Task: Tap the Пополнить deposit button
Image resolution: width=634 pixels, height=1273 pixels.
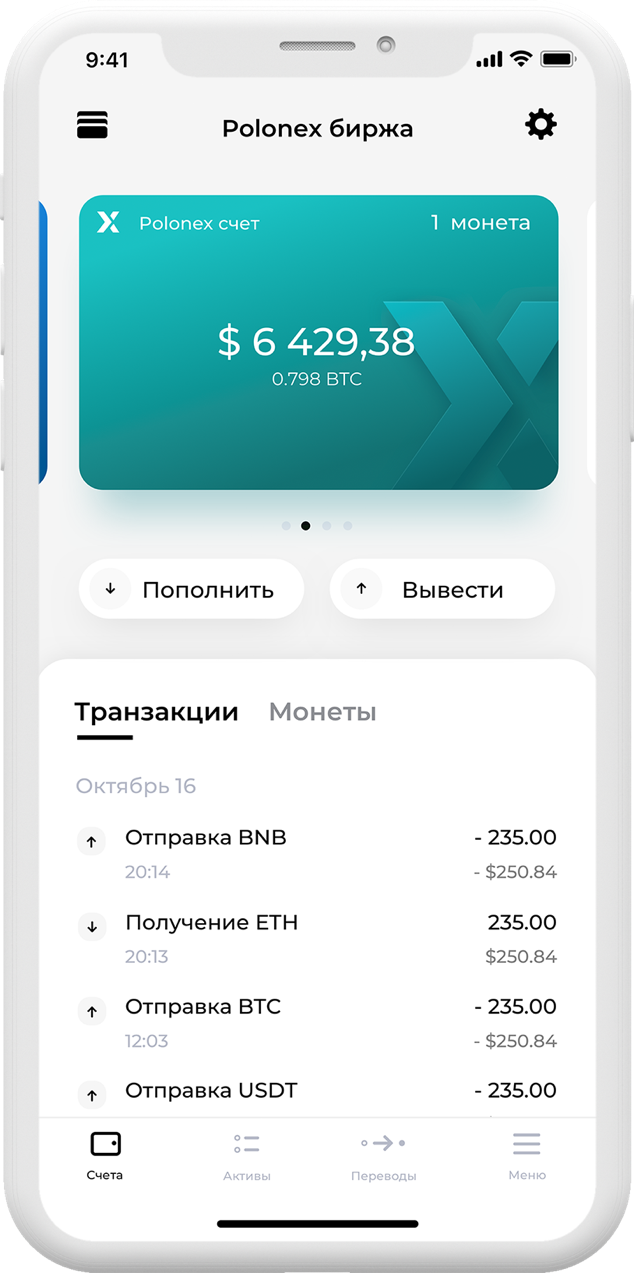Action: coord(191,589)
